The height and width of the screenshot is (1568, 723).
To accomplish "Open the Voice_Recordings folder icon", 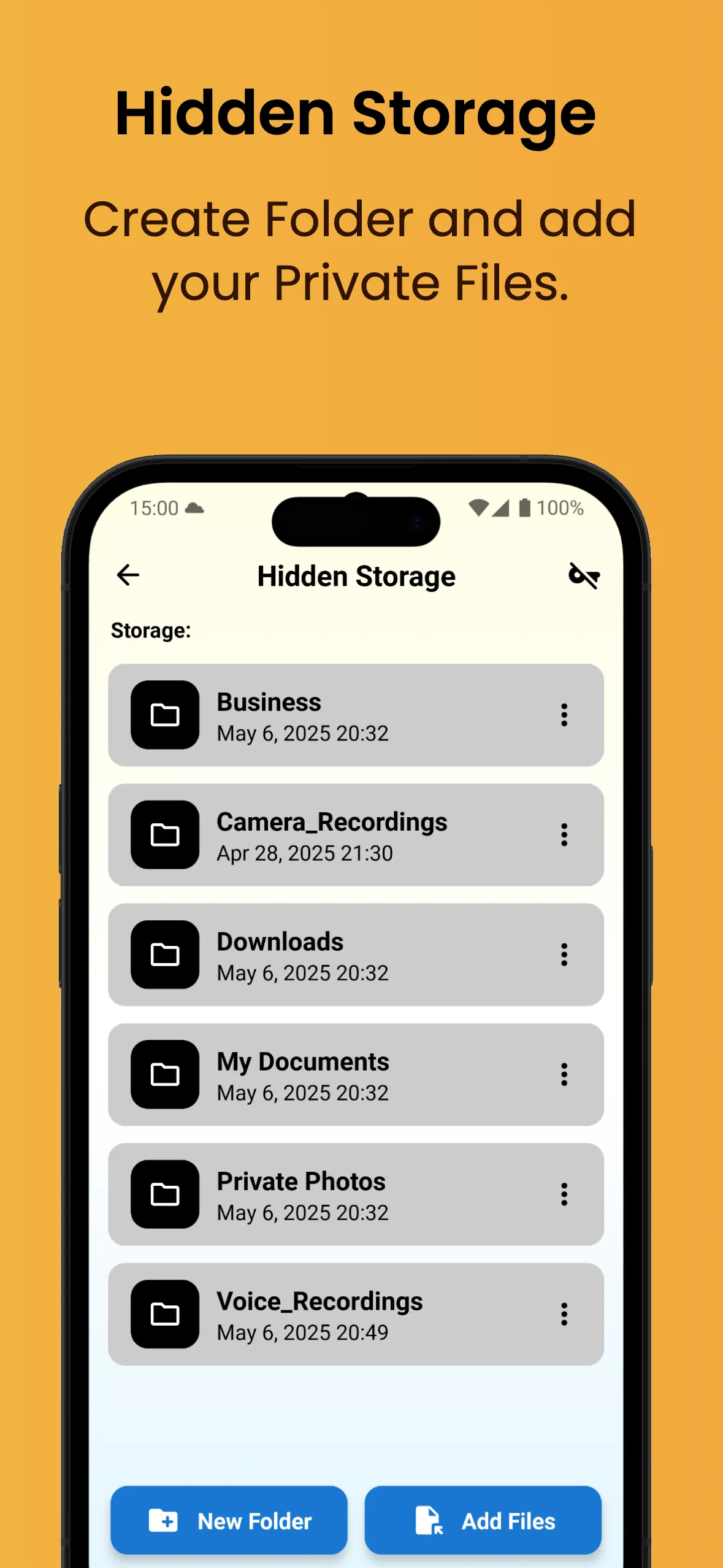I will [164, 1314].
